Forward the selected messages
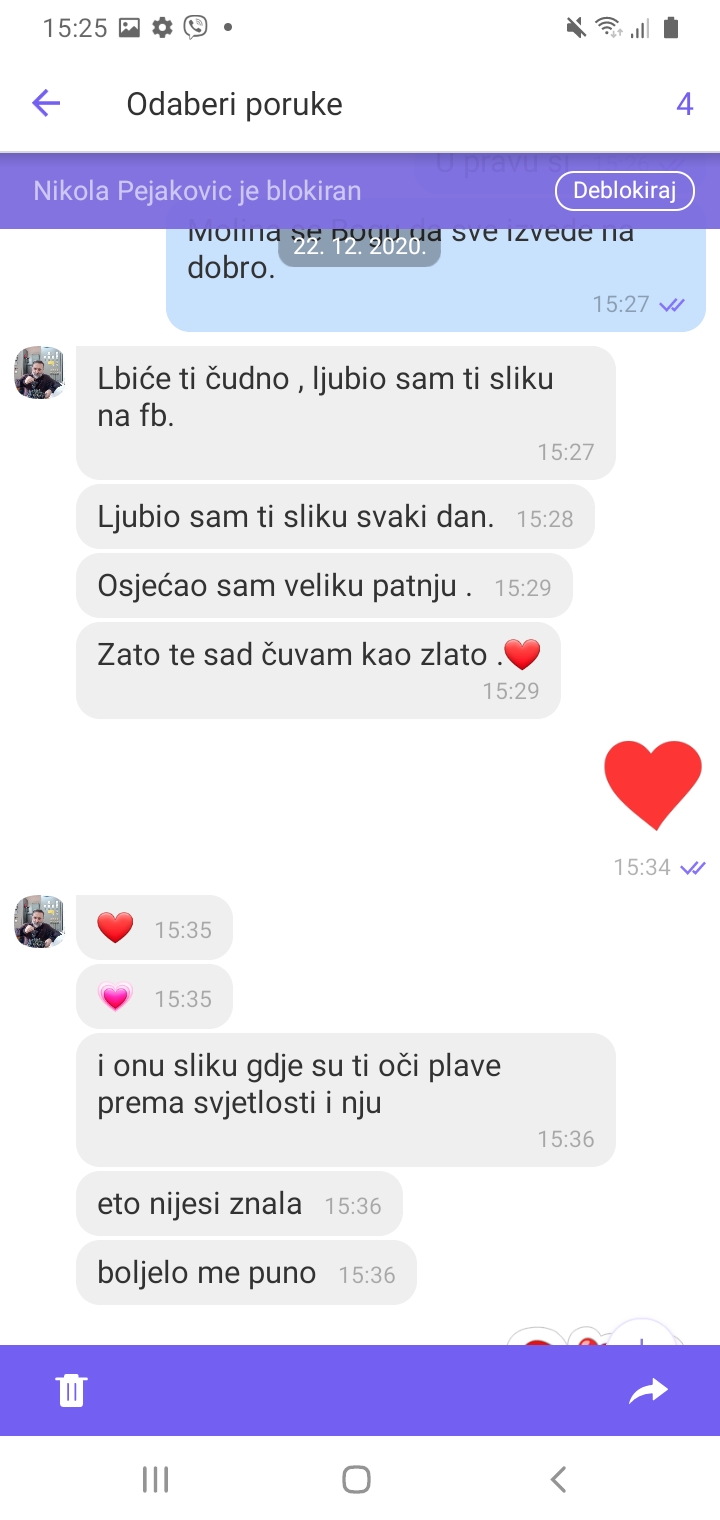The image size is (720, 1520). [647, 1390]
